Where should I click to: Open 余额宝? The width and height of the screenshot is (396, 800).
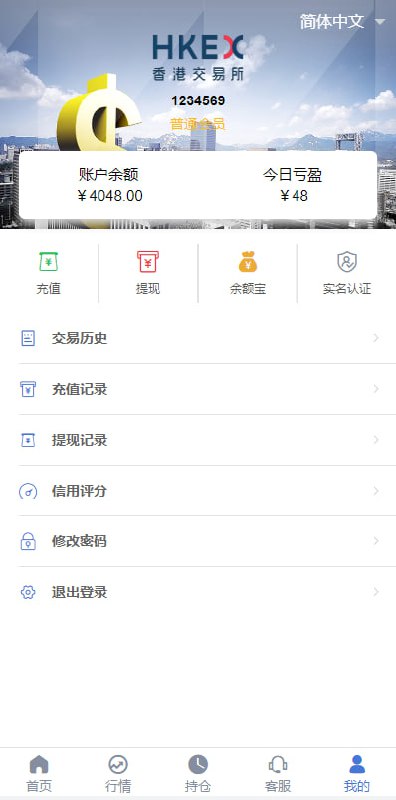[x=248, y=273]
